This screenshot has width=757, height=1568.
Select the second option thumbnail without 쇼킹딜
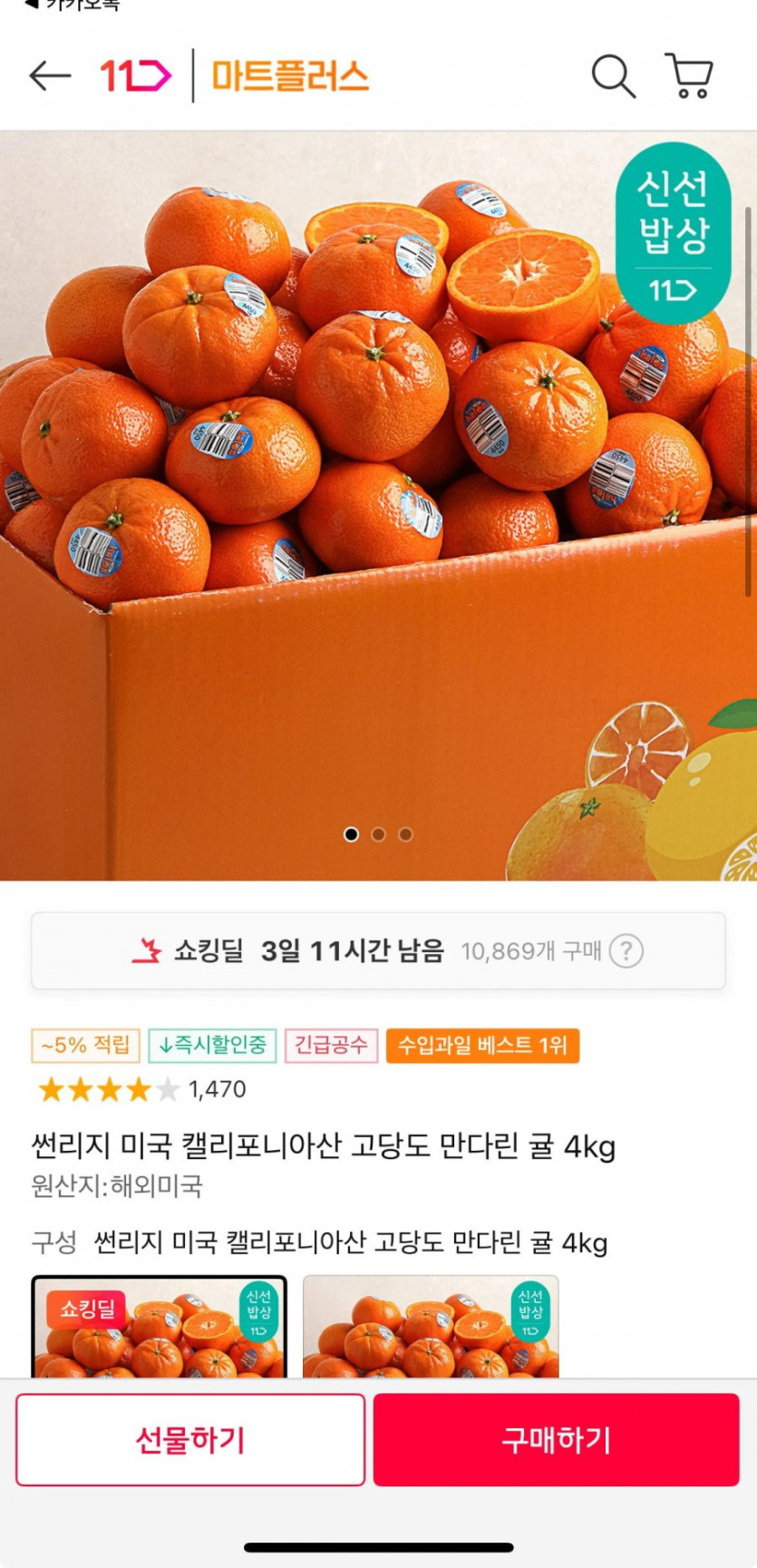[x=431, y=1327]
